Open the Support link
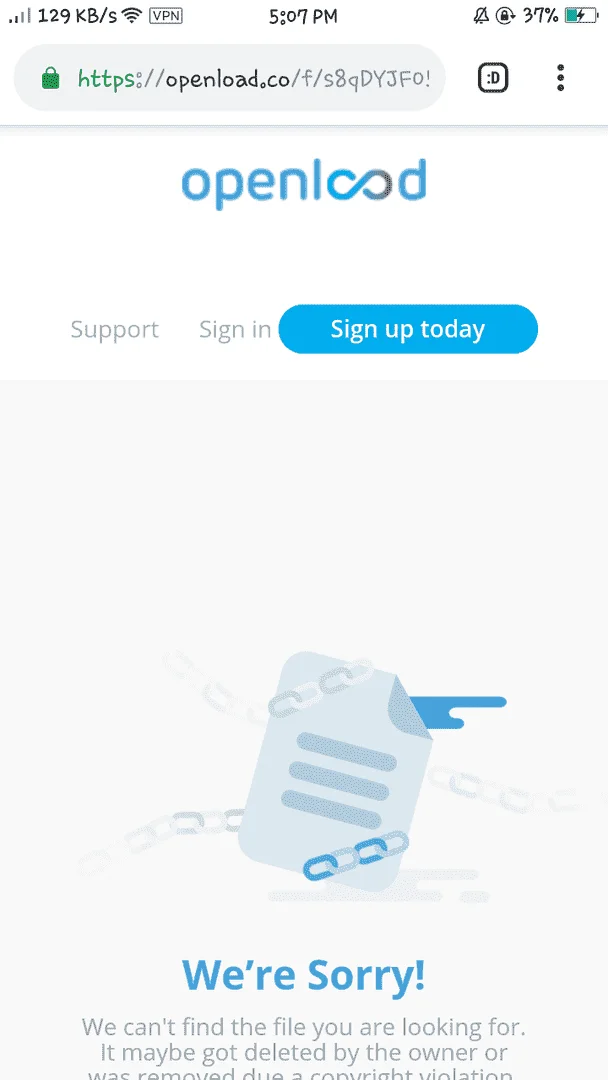The image size is (608, 1080). coord(114,329)
